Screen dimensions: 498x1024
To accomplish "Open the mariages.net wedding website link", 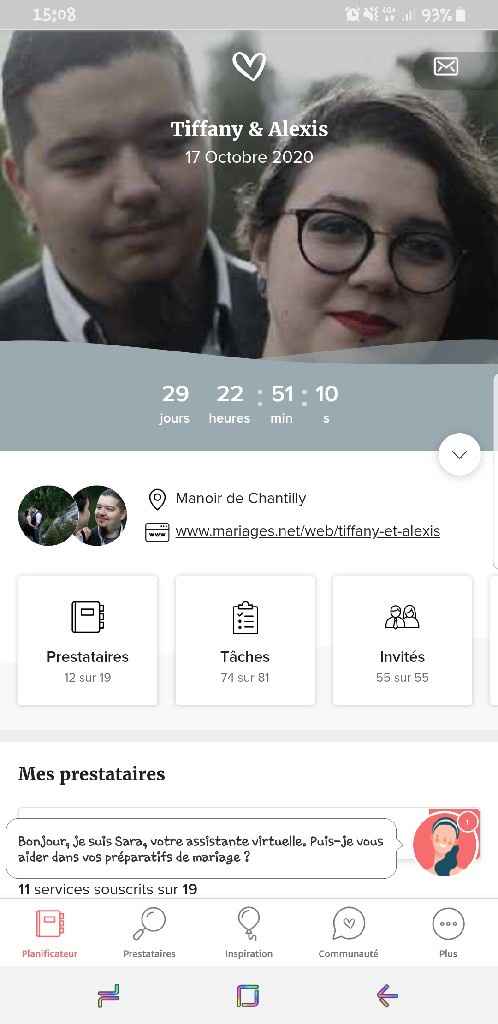I will pos(307,532).
